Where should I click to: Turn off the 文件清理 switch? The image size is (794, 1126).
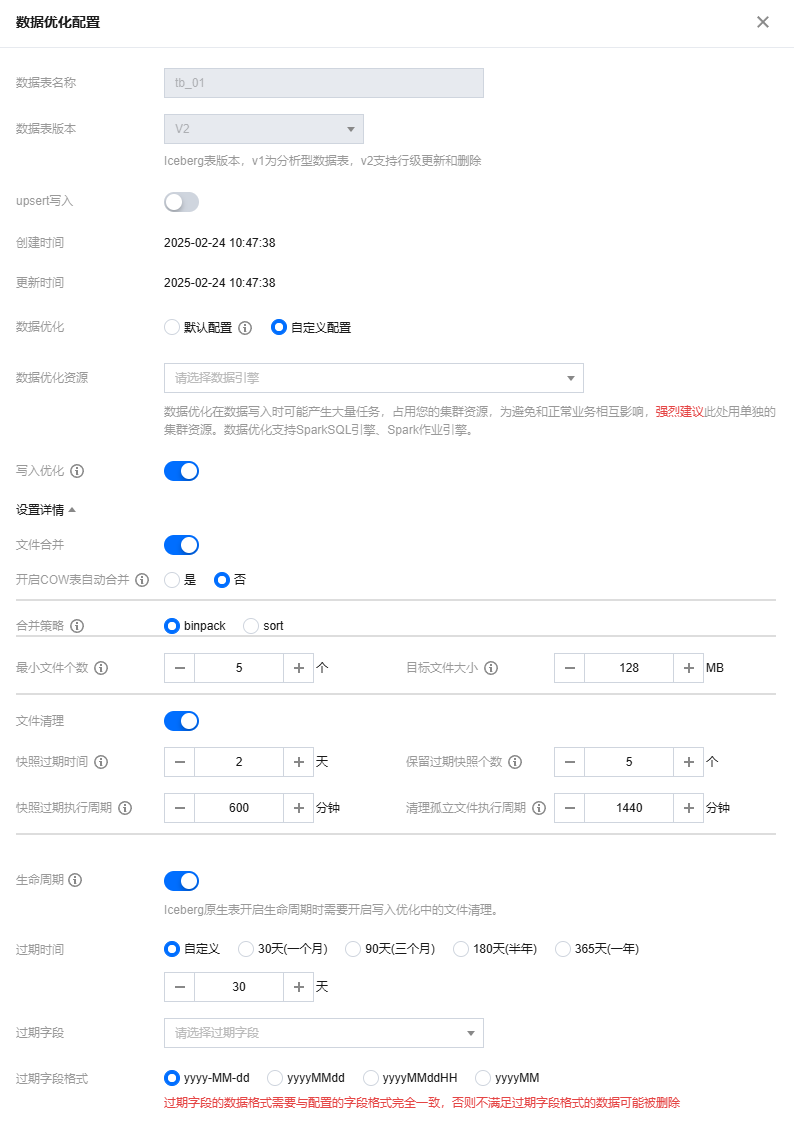[181, 721]
